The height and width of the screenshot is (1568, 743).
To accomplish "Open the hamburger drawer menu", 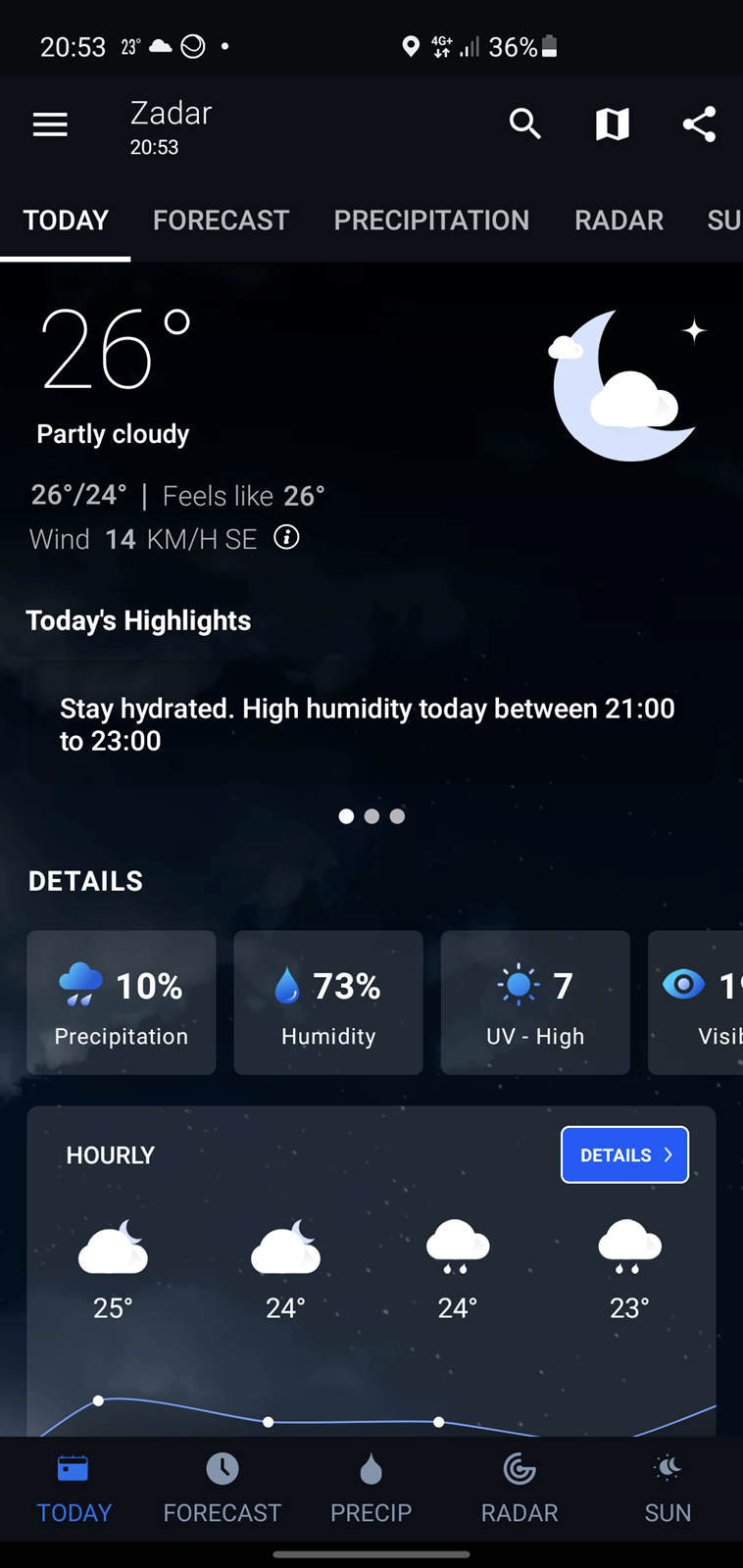I will [x=50, y=124].
